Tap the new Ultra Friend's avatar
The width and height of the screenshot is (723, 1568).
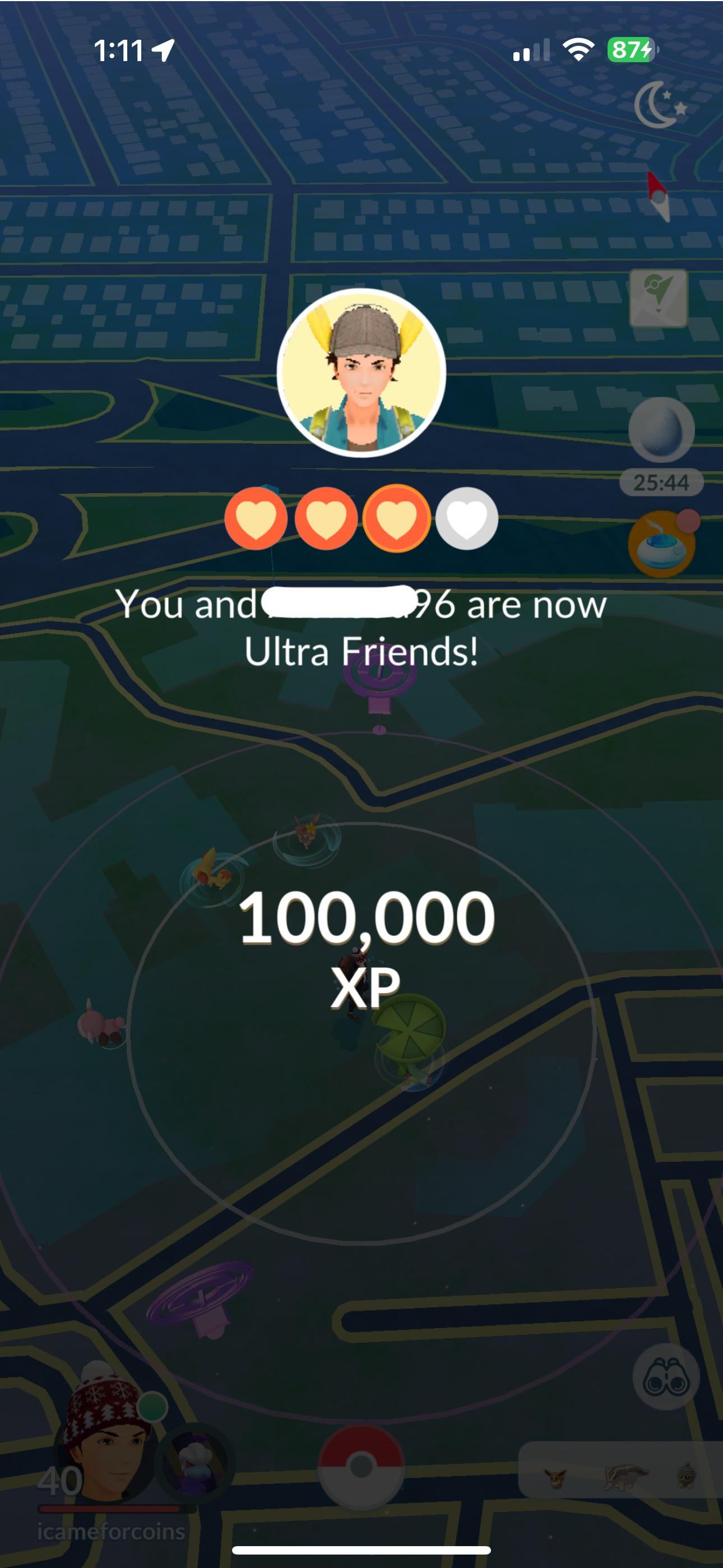361,373
